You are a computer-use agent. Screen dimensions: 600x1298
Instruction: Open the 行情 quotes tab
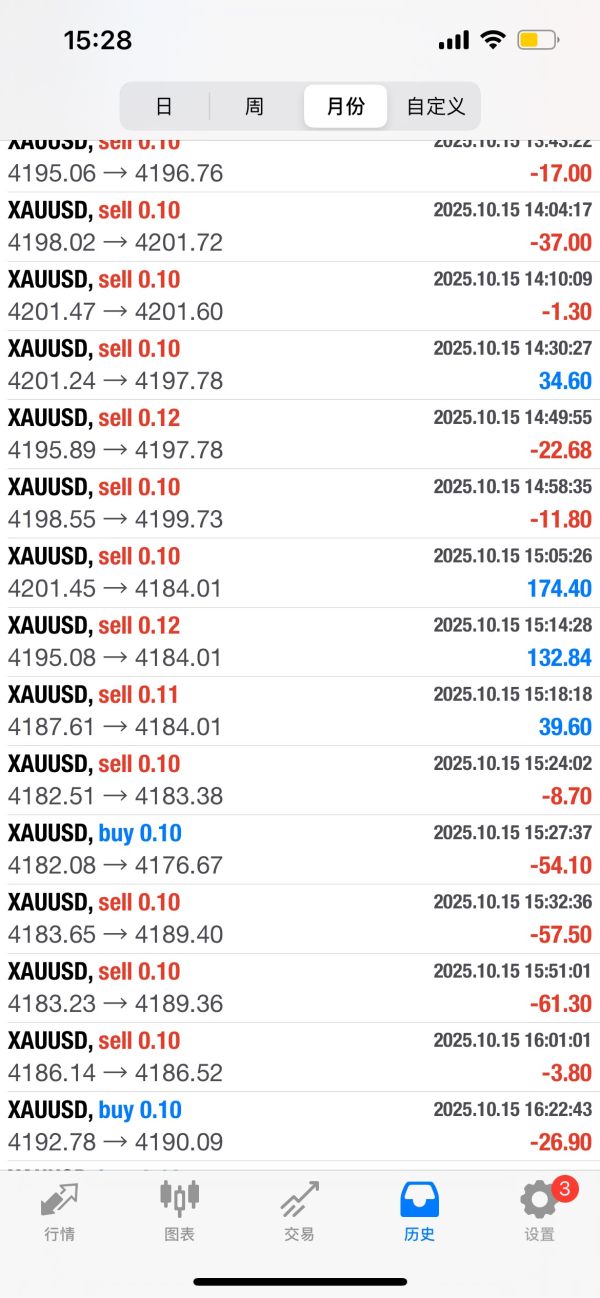59,1210
